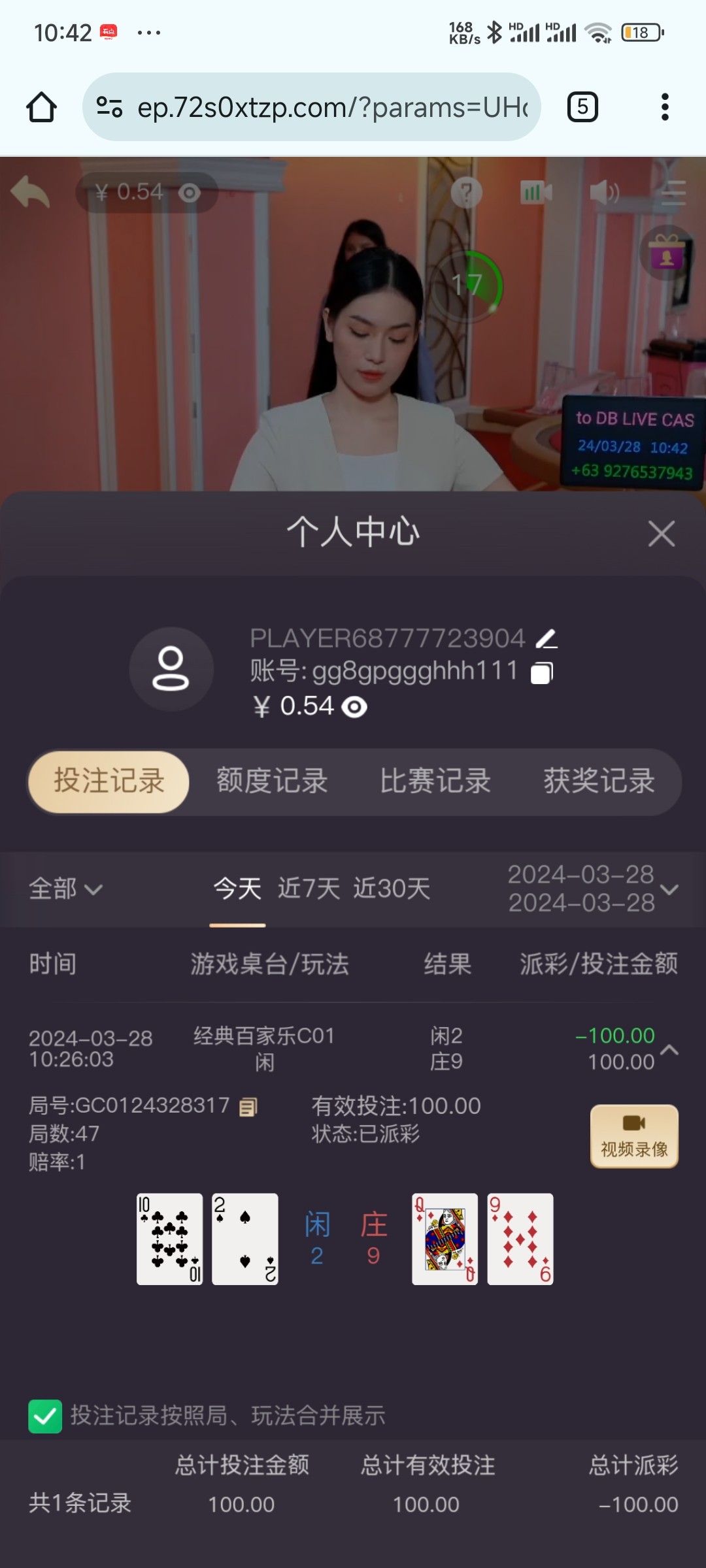706x1568 pixels.
Task: Collapse the 经典百家乐C01 bet record
Action: coord(669,1050)
